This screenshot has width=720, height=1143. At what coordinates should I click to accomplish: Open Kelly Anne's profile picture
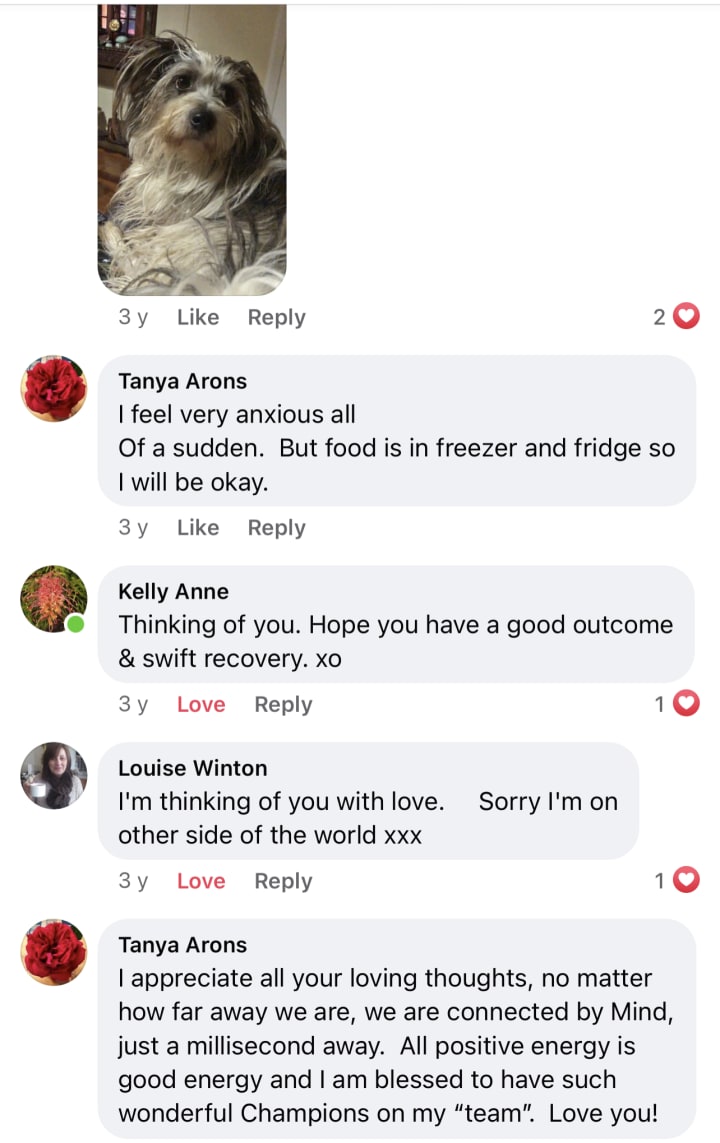[54, 599]
